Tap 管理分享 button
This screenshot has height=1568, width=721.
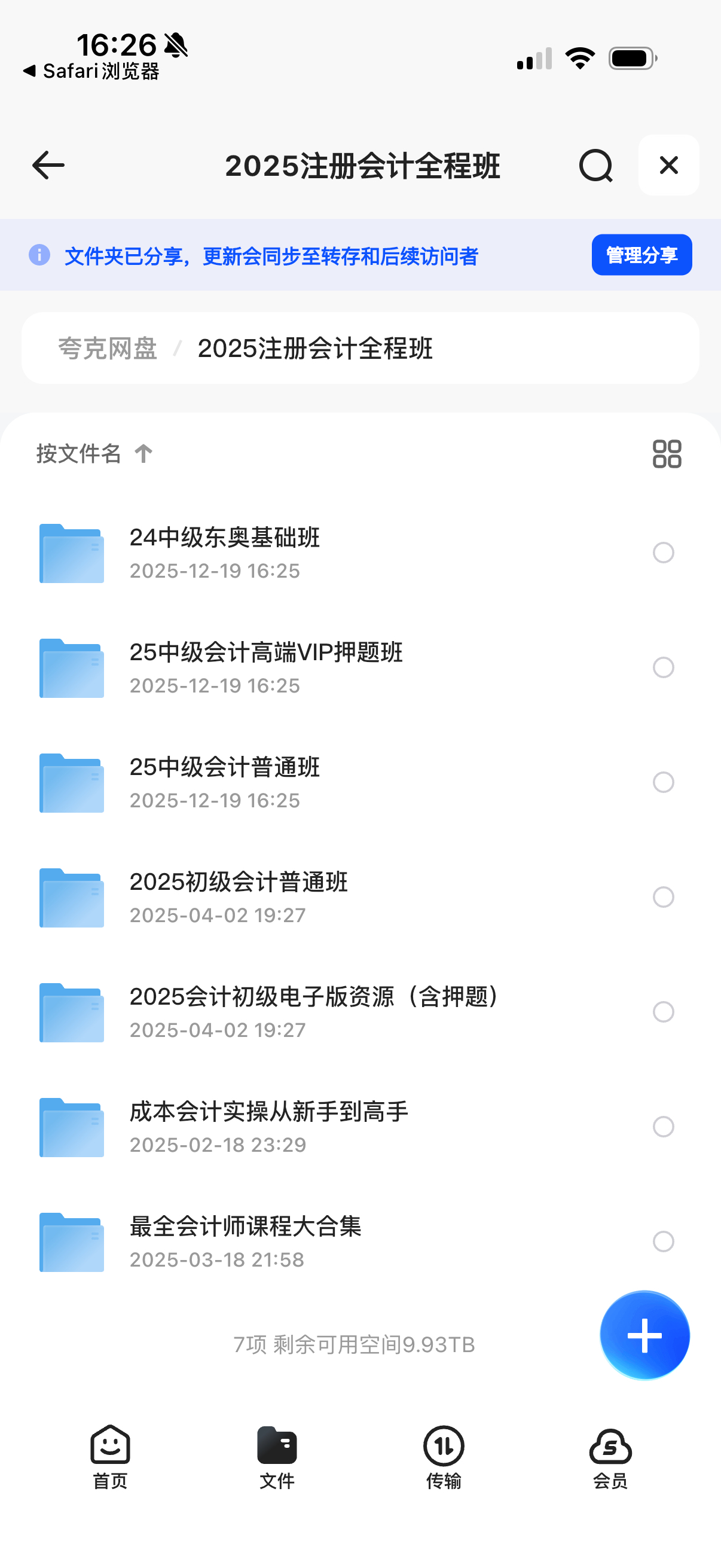point(641,255)
